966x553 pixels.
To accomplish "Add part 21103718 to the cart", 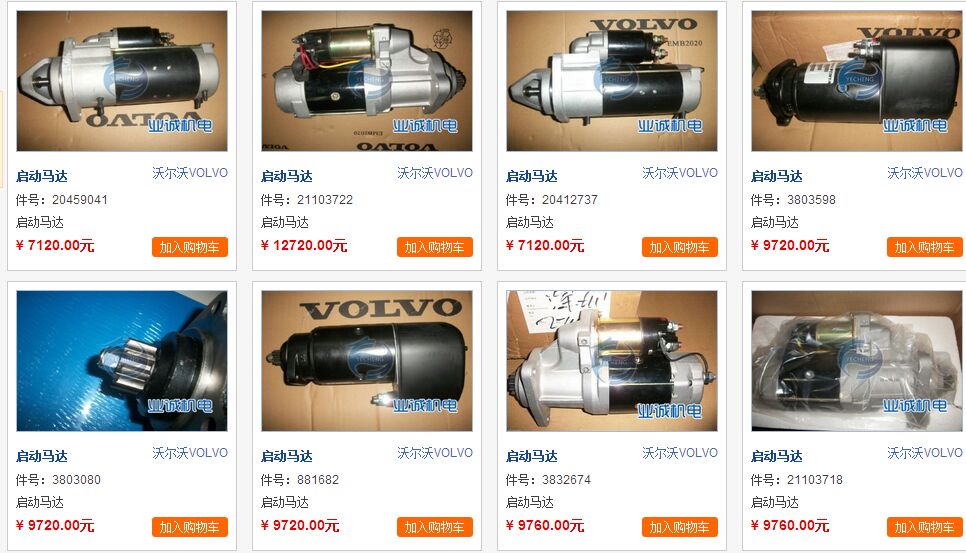I will (924, 527).
